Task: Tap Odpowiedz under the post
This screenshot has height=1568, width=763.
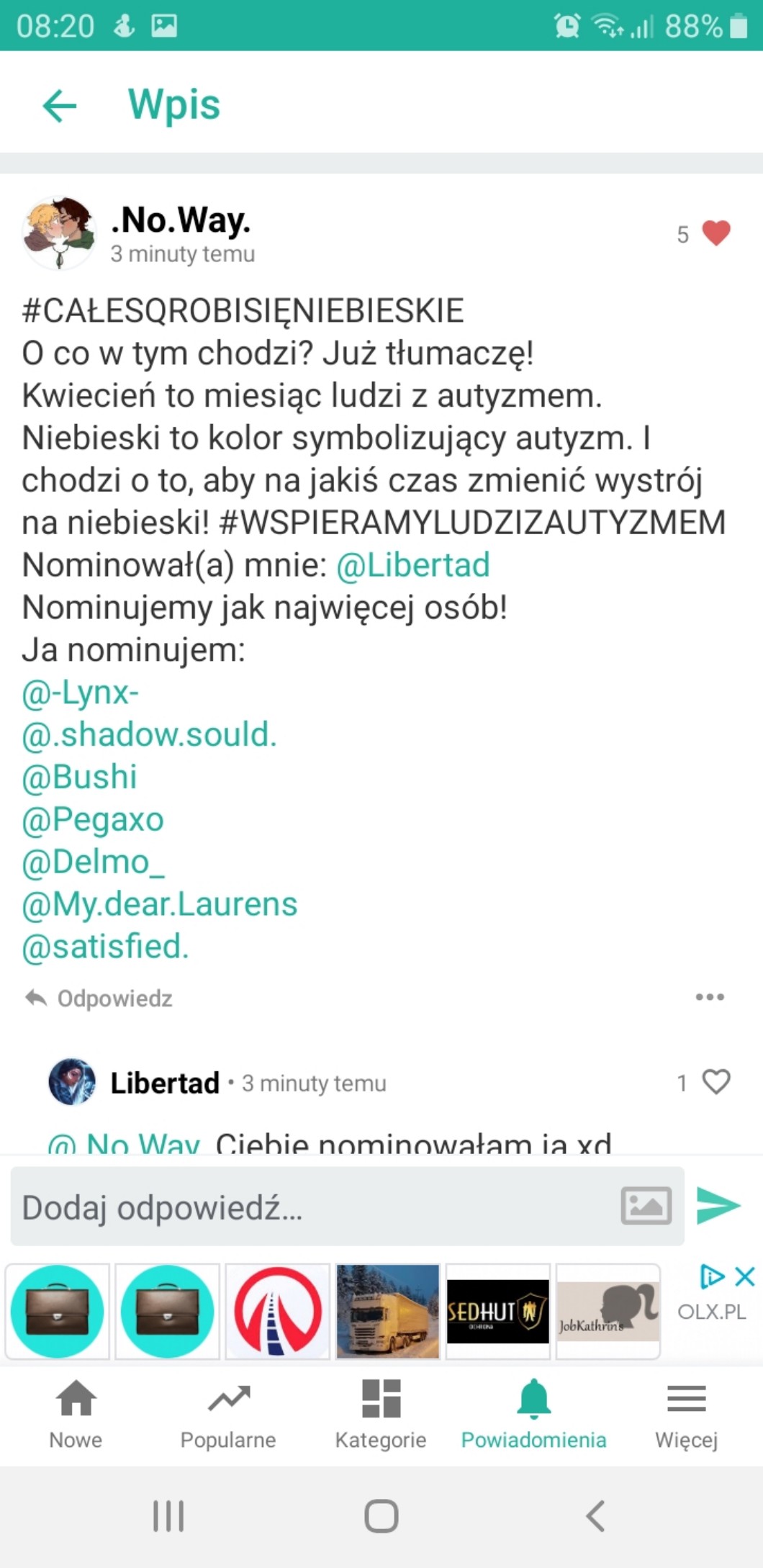Action: 99,999
